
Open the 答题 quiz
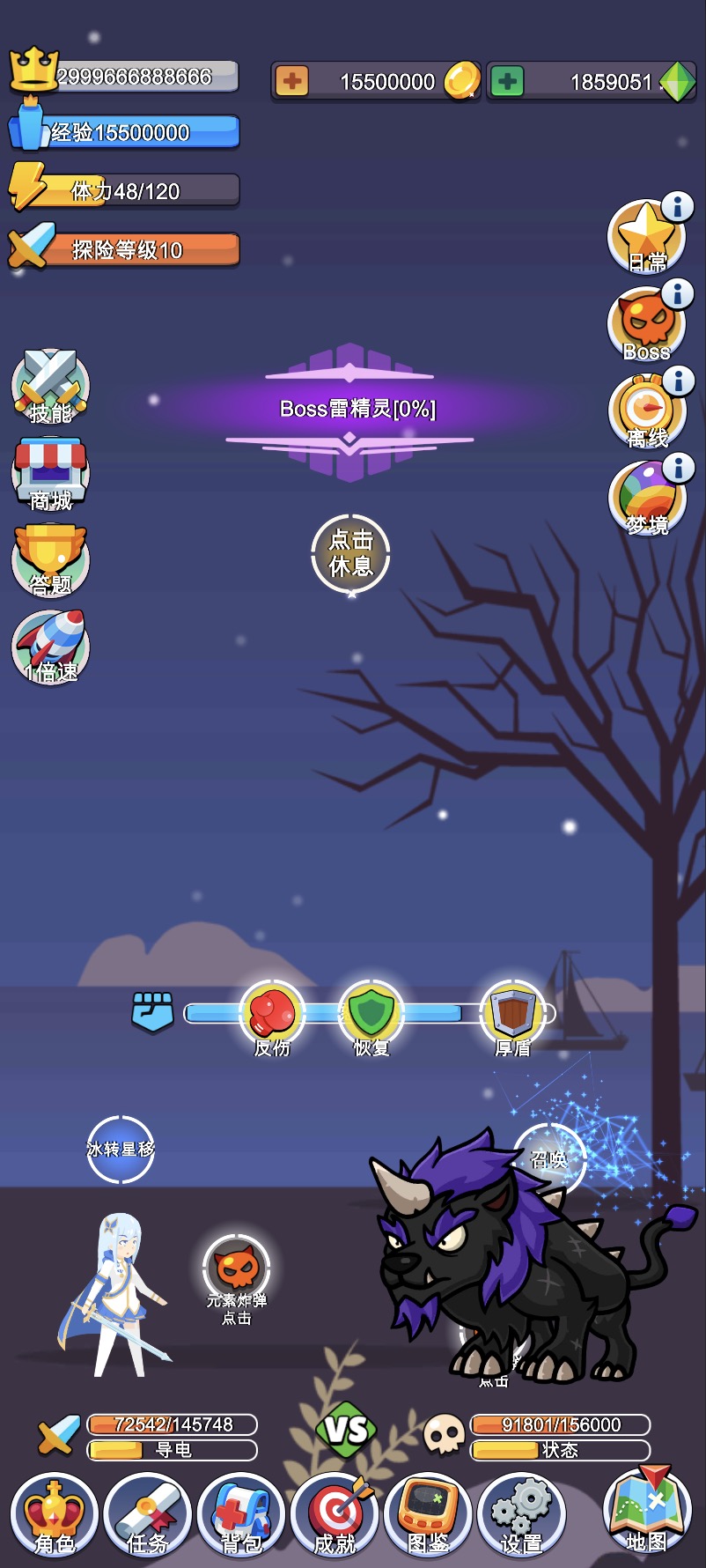pyautogui.click(x=50, y=560)
